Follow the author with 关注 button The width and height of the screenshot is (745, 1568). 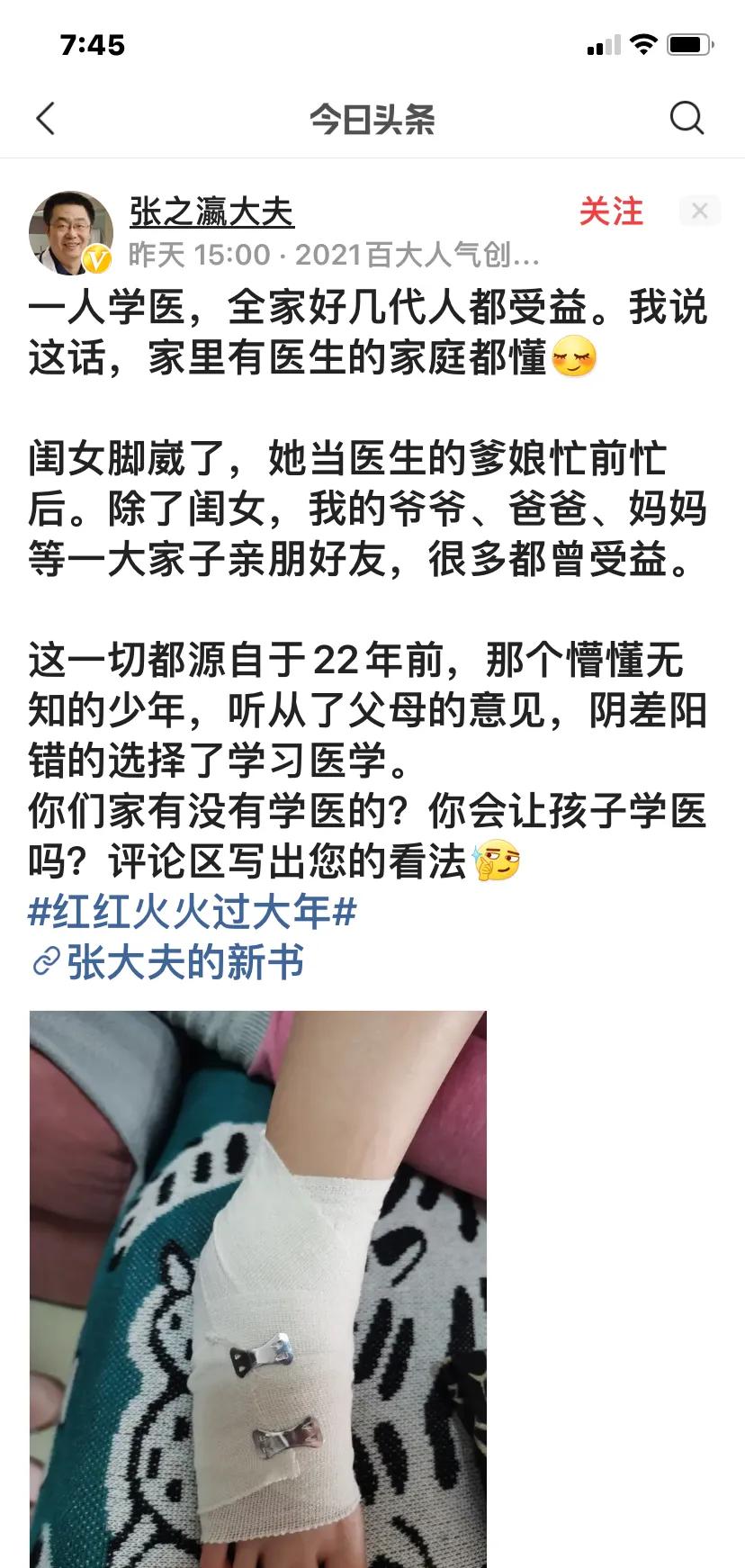[x=611, y=212]
